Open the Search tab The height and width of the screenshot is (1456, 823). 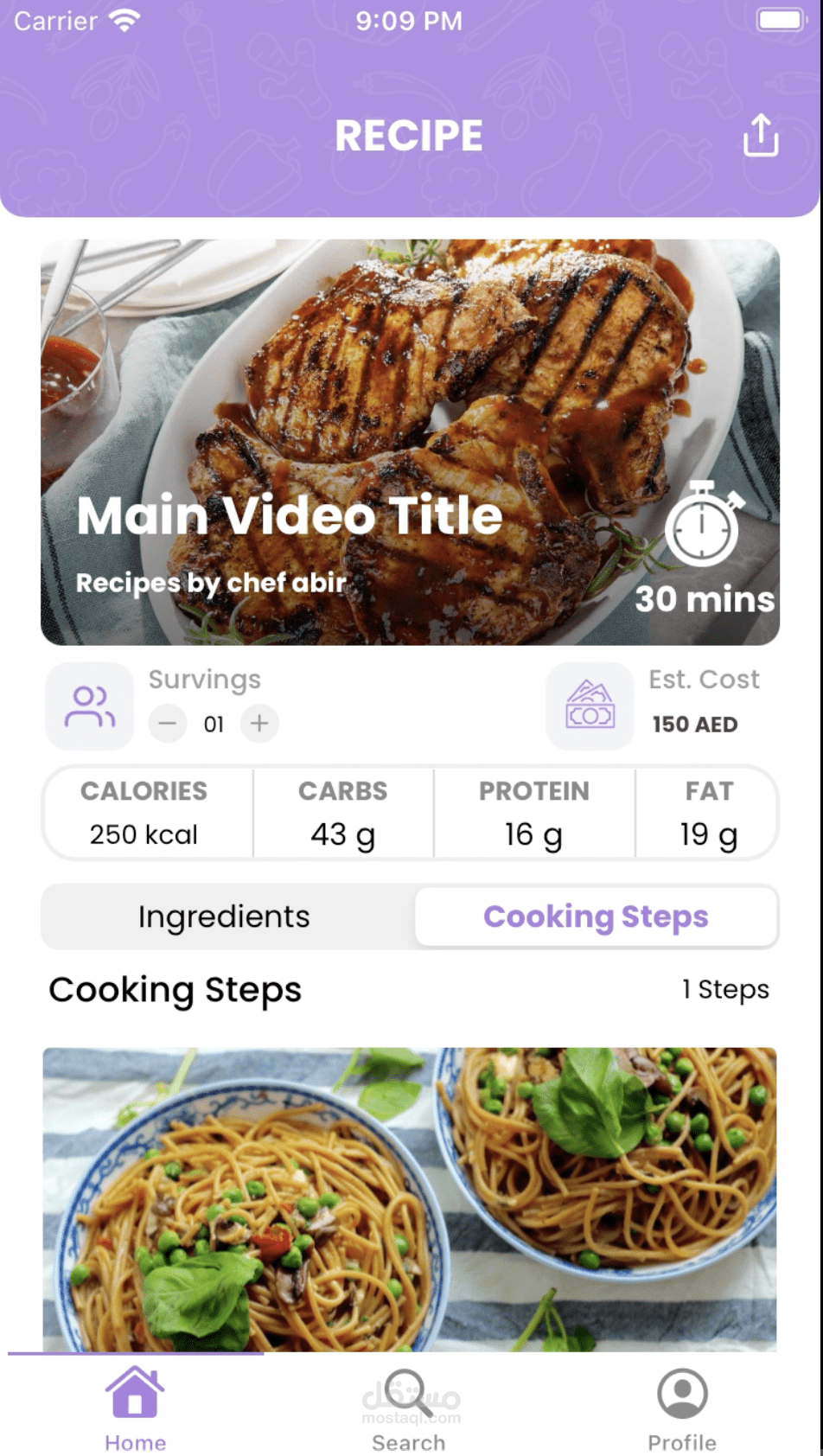point(409,1408)
